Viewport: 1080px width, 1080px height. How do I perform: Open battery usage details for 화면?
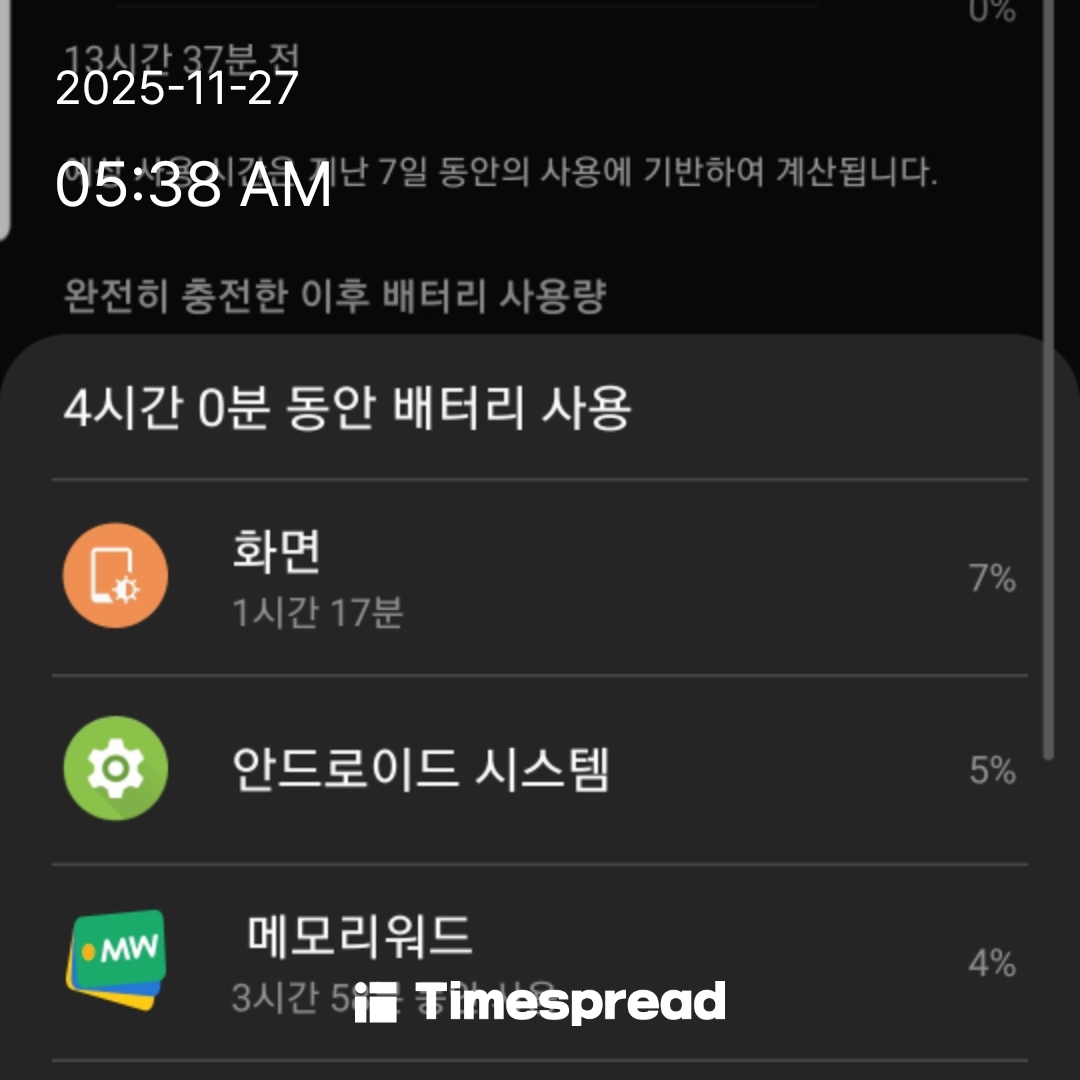pyautogui.click(x=540, y=578)
